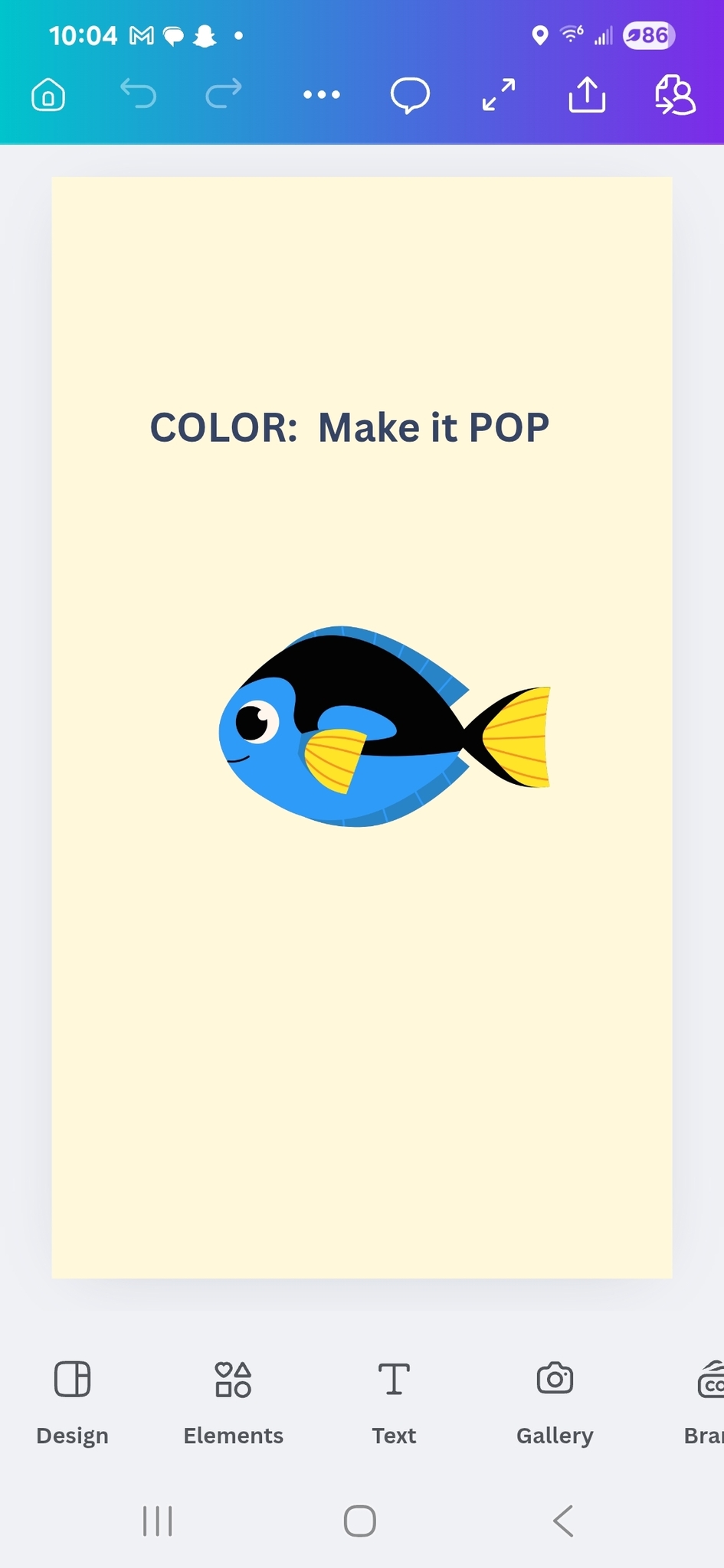Screen dimensions: 724x1568
Task: Open the Design tab
Action: [x=73, y=1401]
